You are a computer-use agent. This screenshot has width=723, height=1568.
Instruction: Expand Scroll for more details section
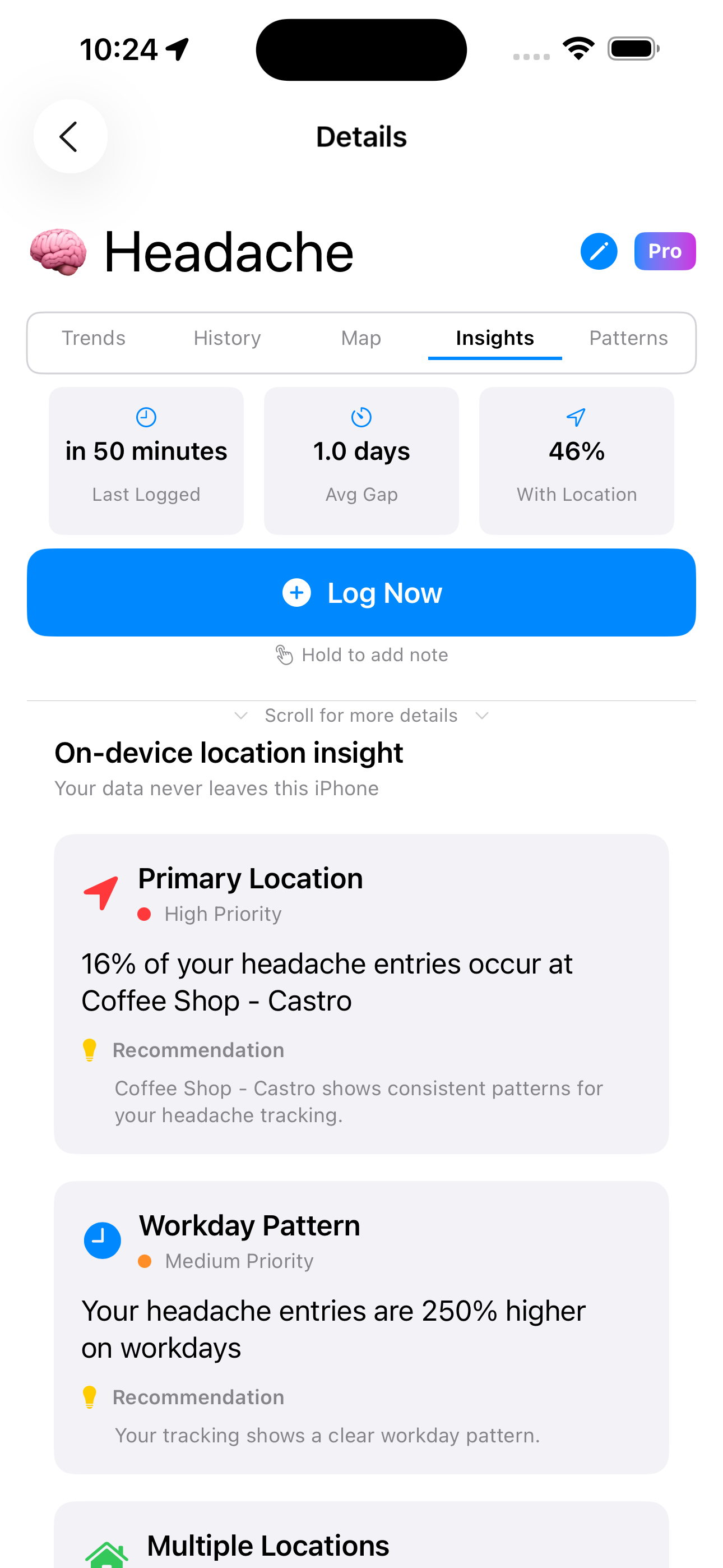[x=361, y=715]
